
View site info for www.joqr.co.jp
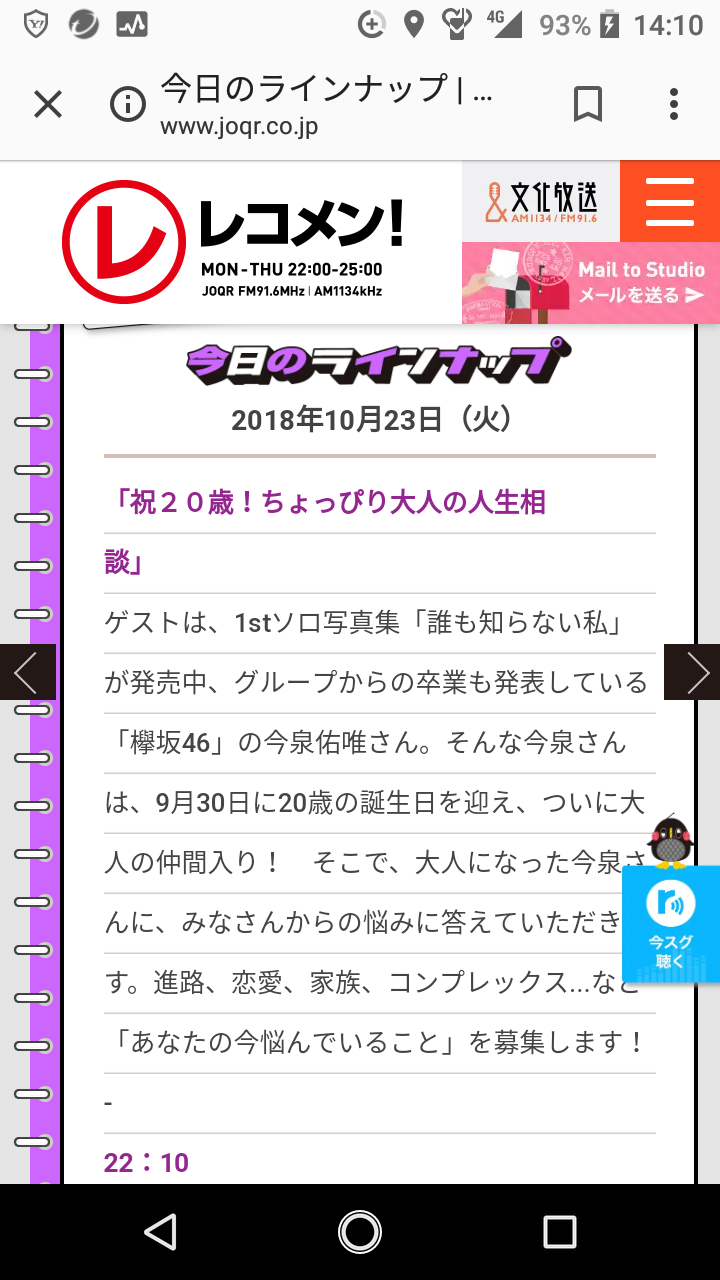(x=128, y=104)
